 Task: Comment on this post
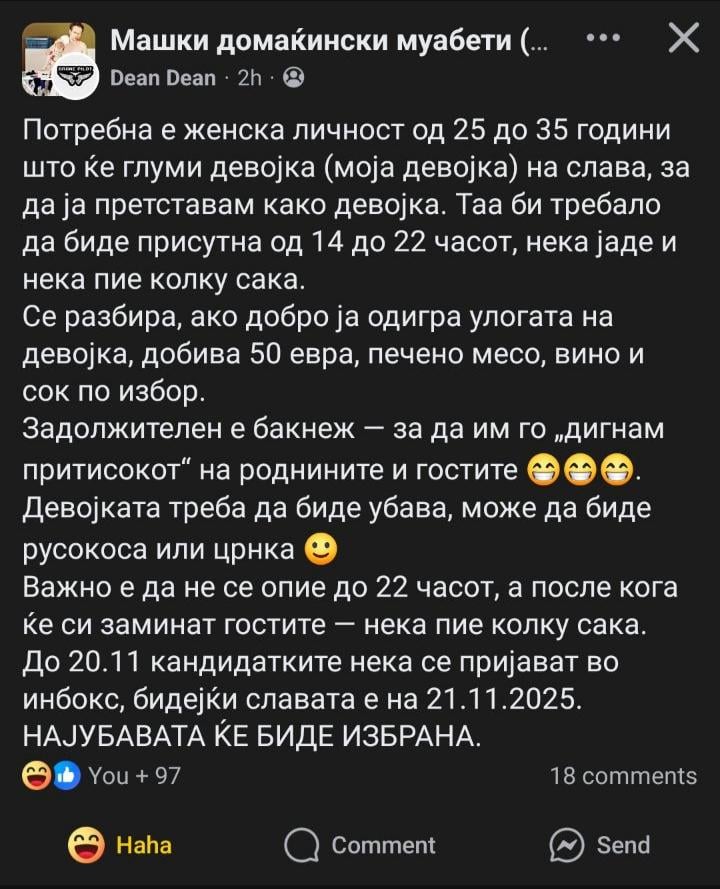click(360, 845)
